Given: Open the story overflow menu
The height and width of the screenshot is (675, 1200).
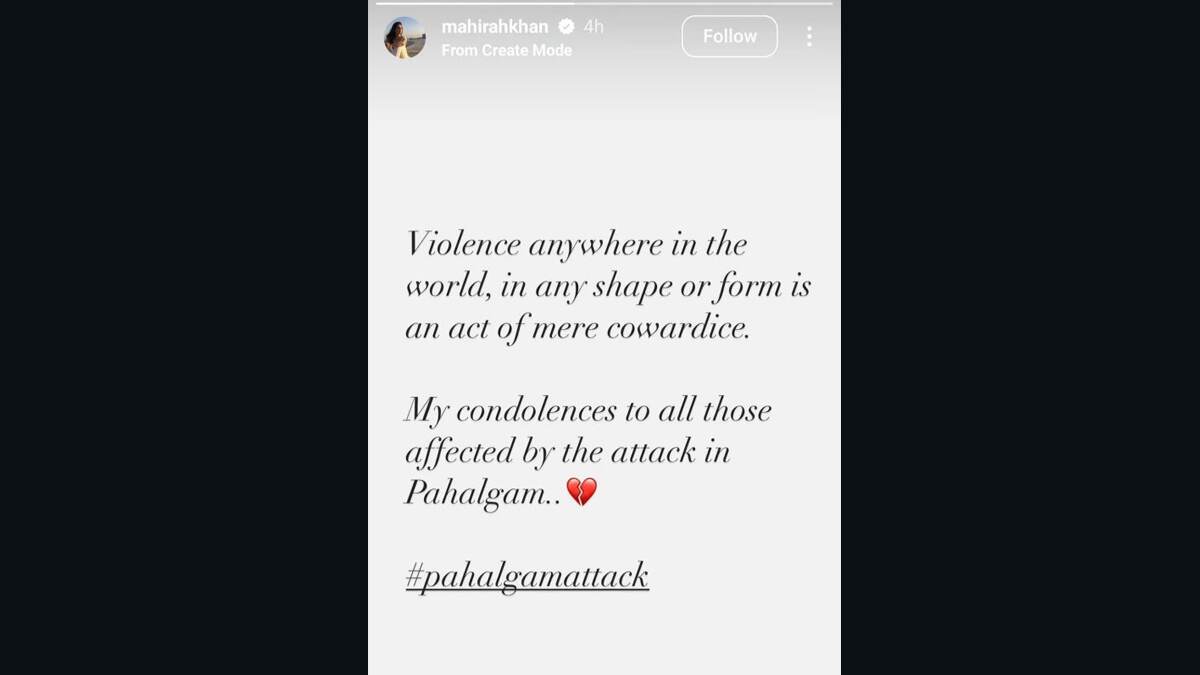Looking at the screenshot, I should [x=809, y=36].
